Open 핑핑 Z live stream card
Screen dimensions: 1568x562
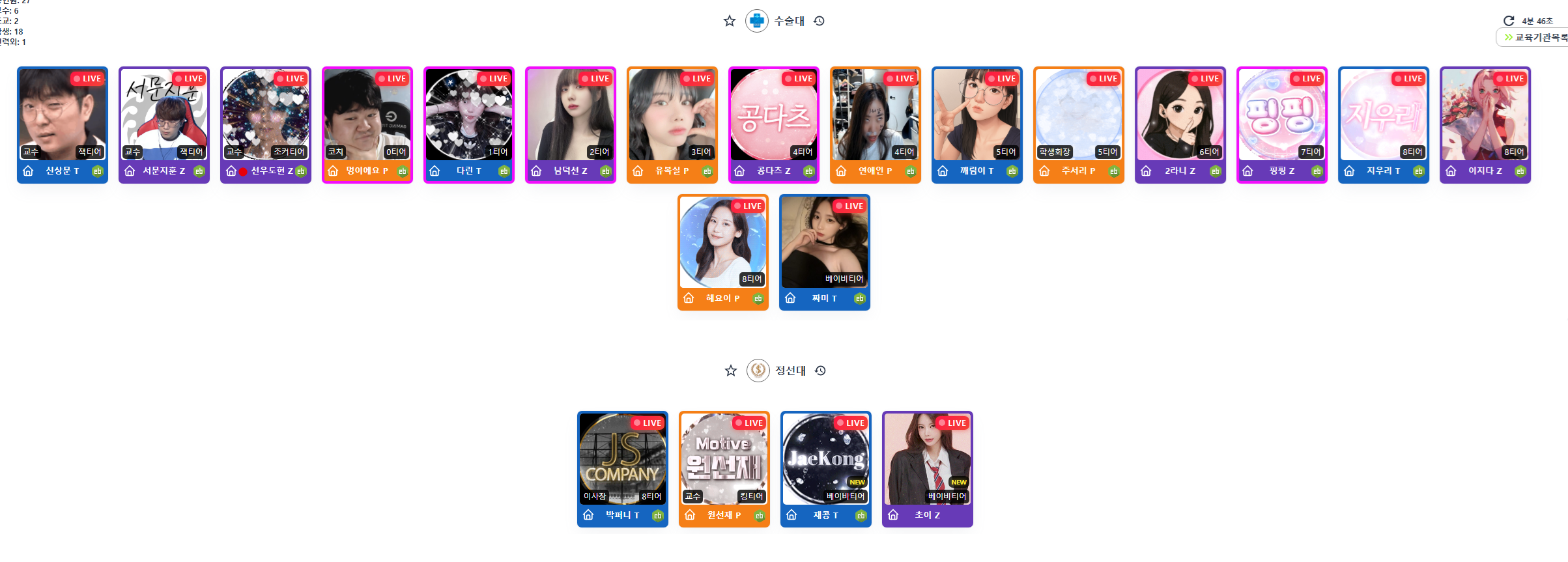[x=1282, y=115]
